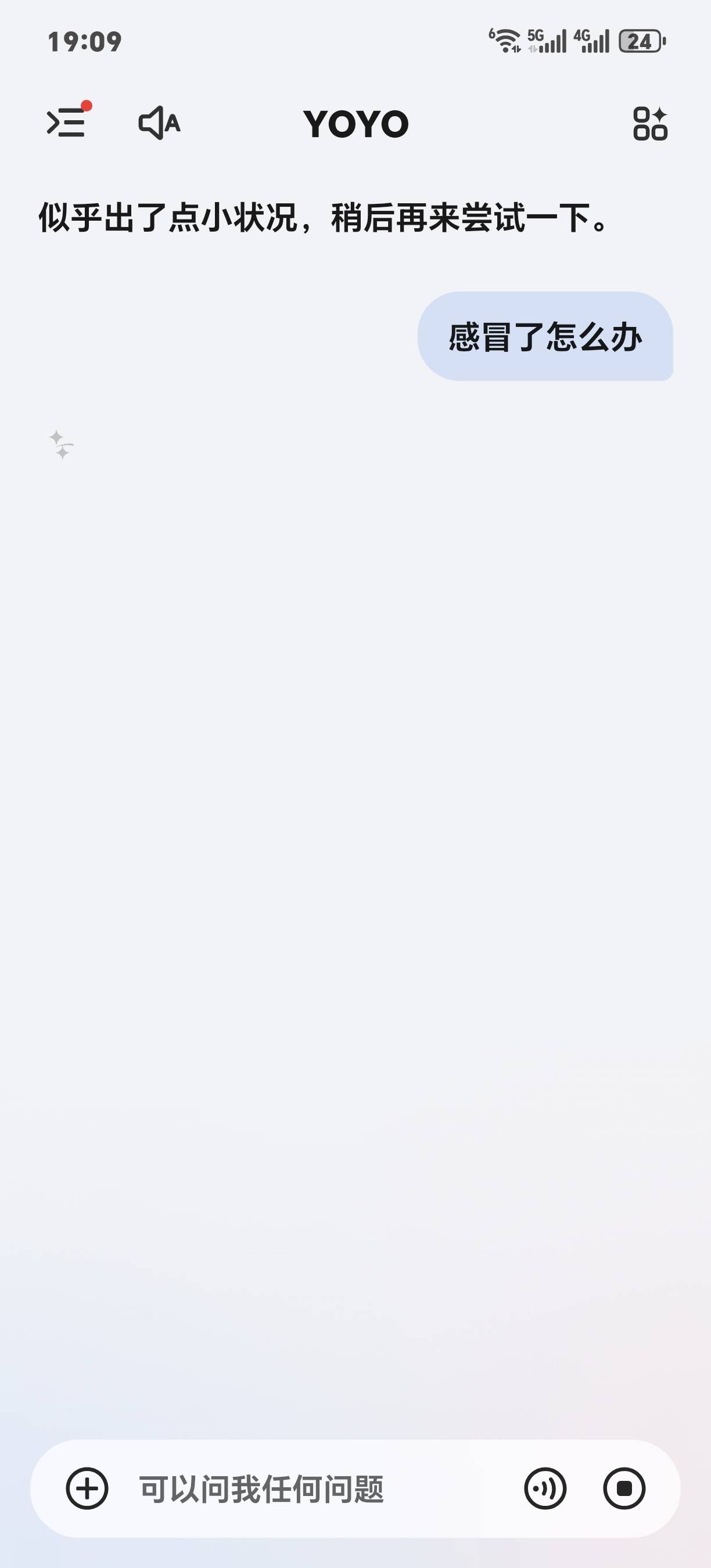Open the apps and skills grid
Screen dimensions: 711x1568
(649, 124)
